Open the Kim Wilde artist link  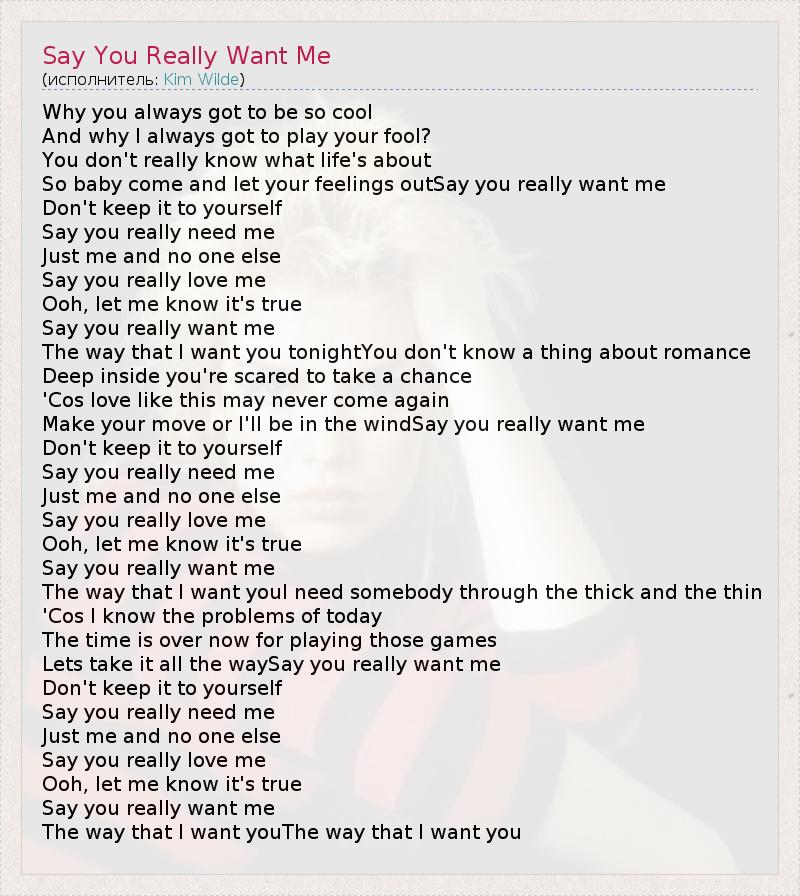click(x=201, y=79)
